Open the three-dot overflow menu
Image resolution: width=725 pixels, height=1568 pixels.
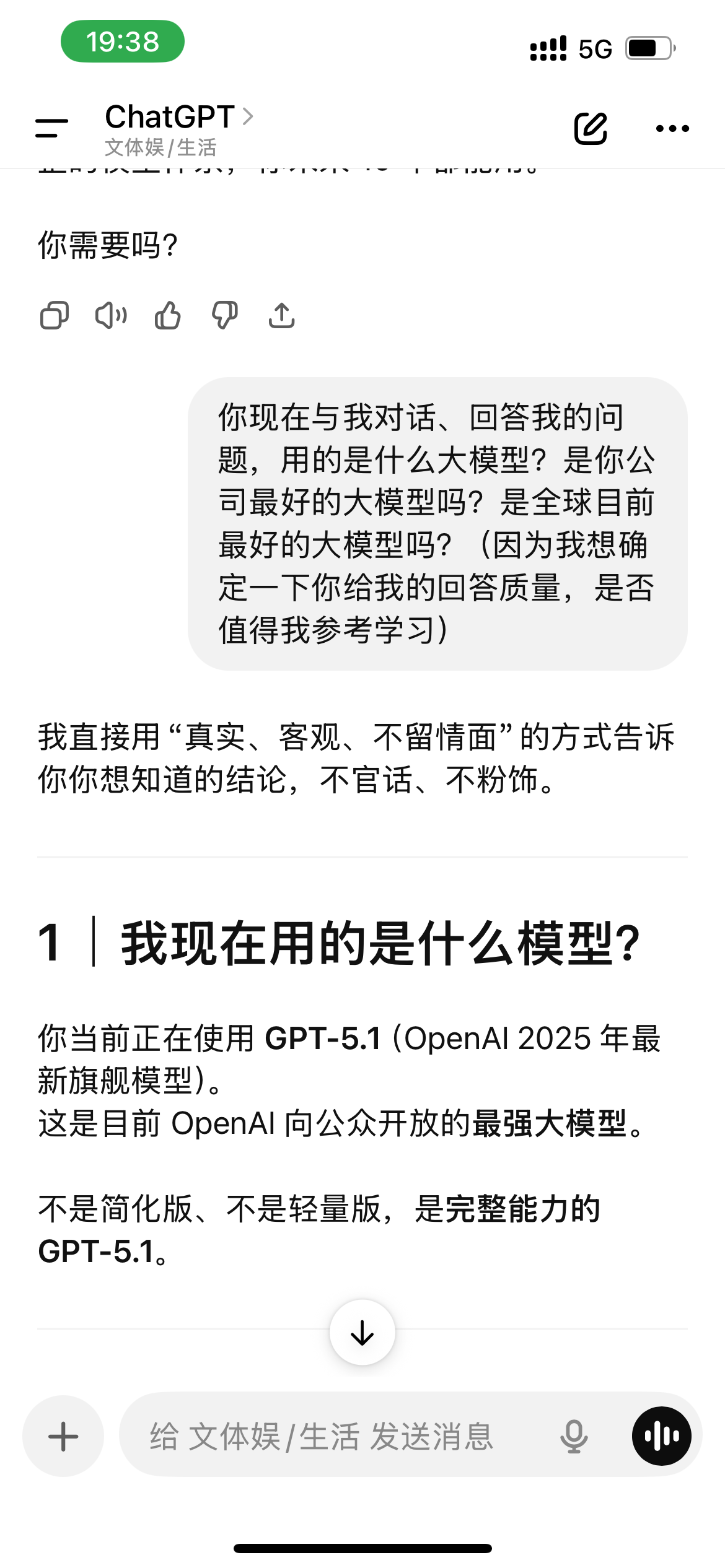(x=672, y=128)
